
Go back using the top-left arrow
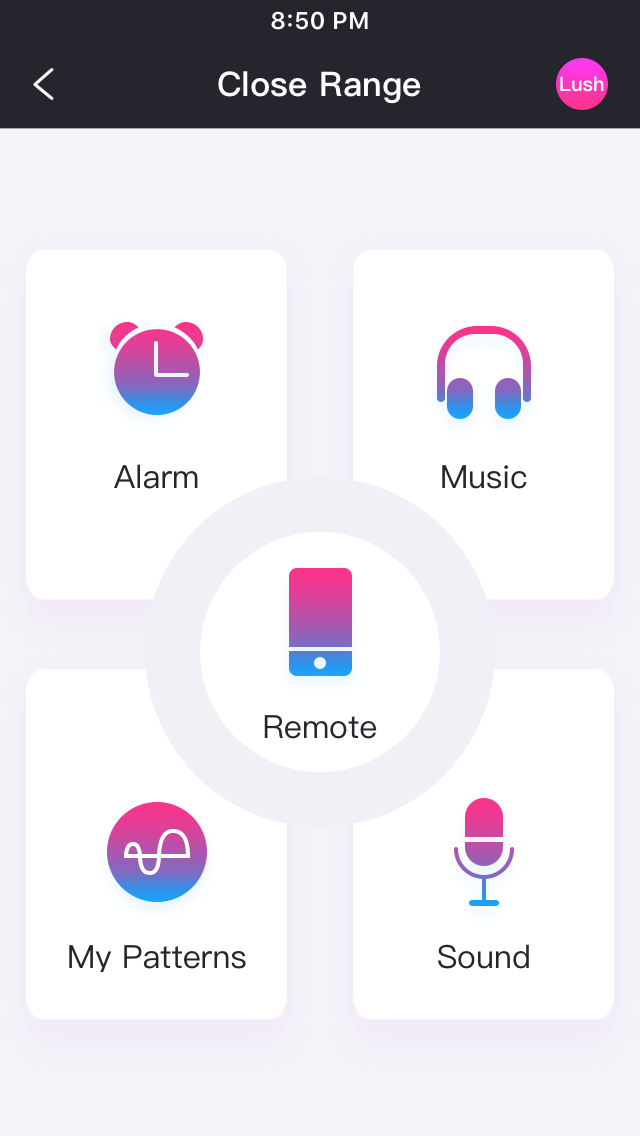(x=44, y=85)
